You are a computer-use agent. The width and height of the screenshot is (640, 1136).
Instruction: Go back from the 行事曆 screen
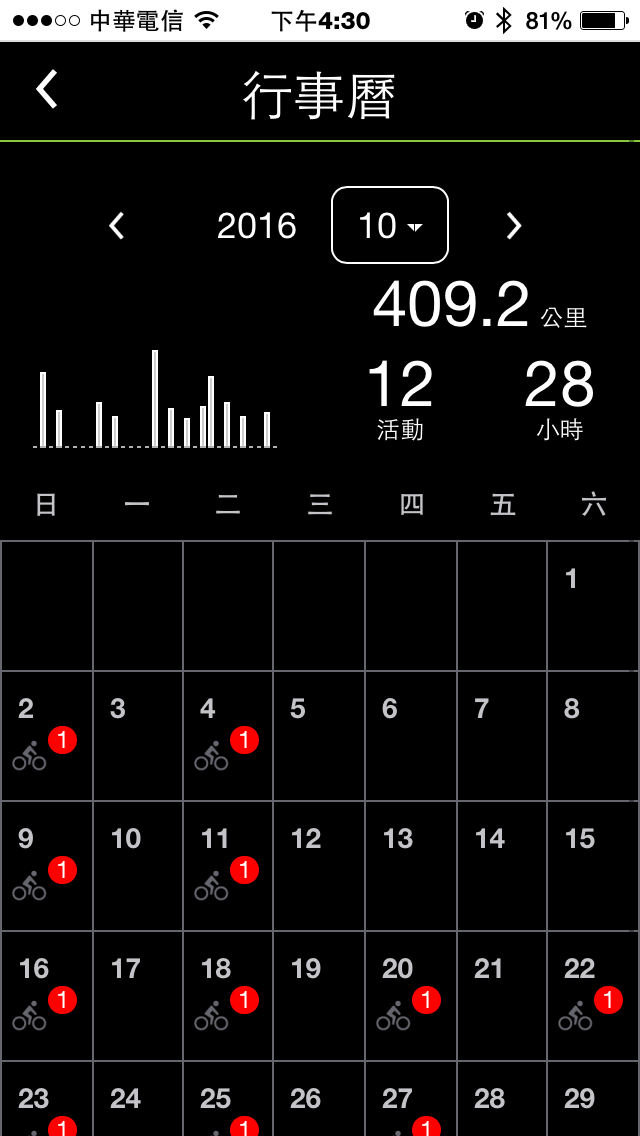[x=47, y=91]
